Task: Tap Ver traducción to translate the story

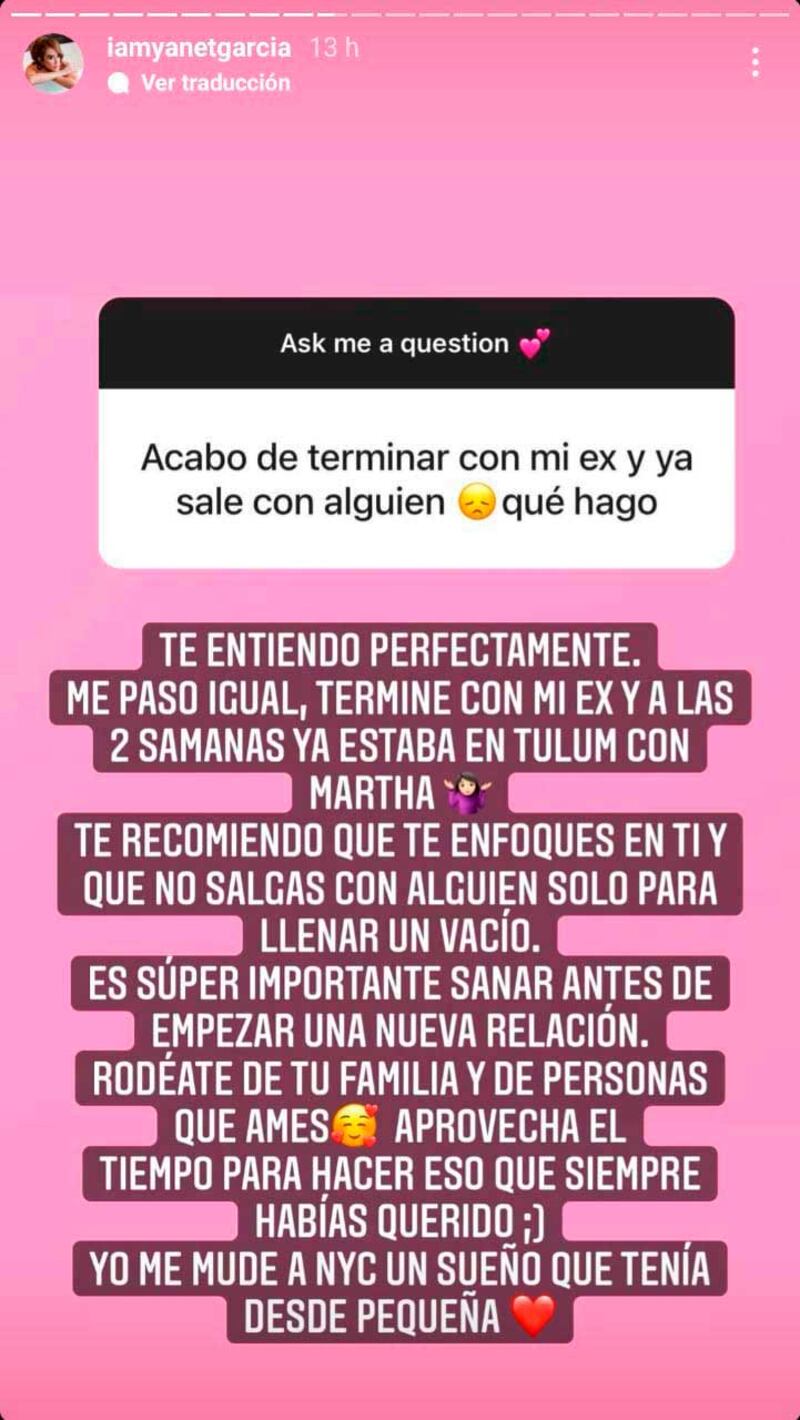Action: click(215, 83)
